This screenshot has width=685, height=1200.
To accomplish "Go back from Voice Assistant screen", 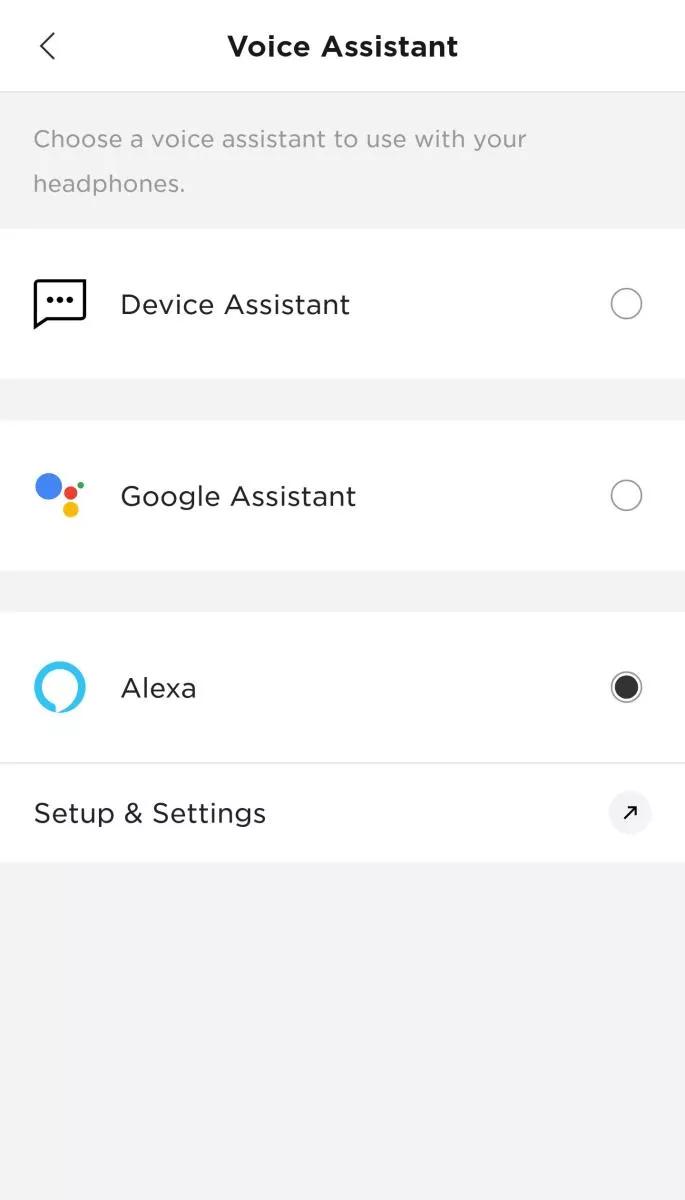I will 47,46.
